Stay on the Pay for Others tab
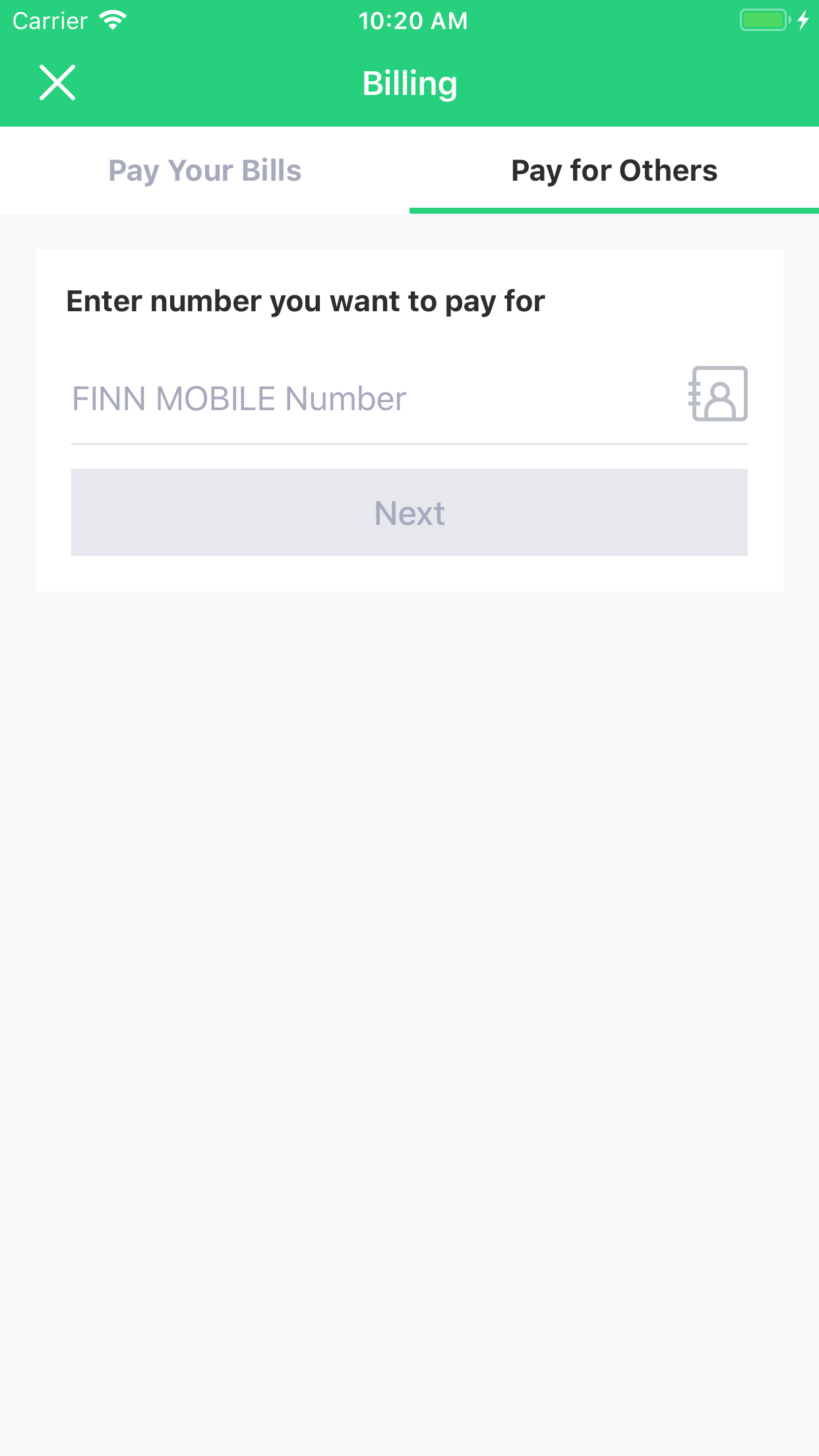 tap(613, 170)
